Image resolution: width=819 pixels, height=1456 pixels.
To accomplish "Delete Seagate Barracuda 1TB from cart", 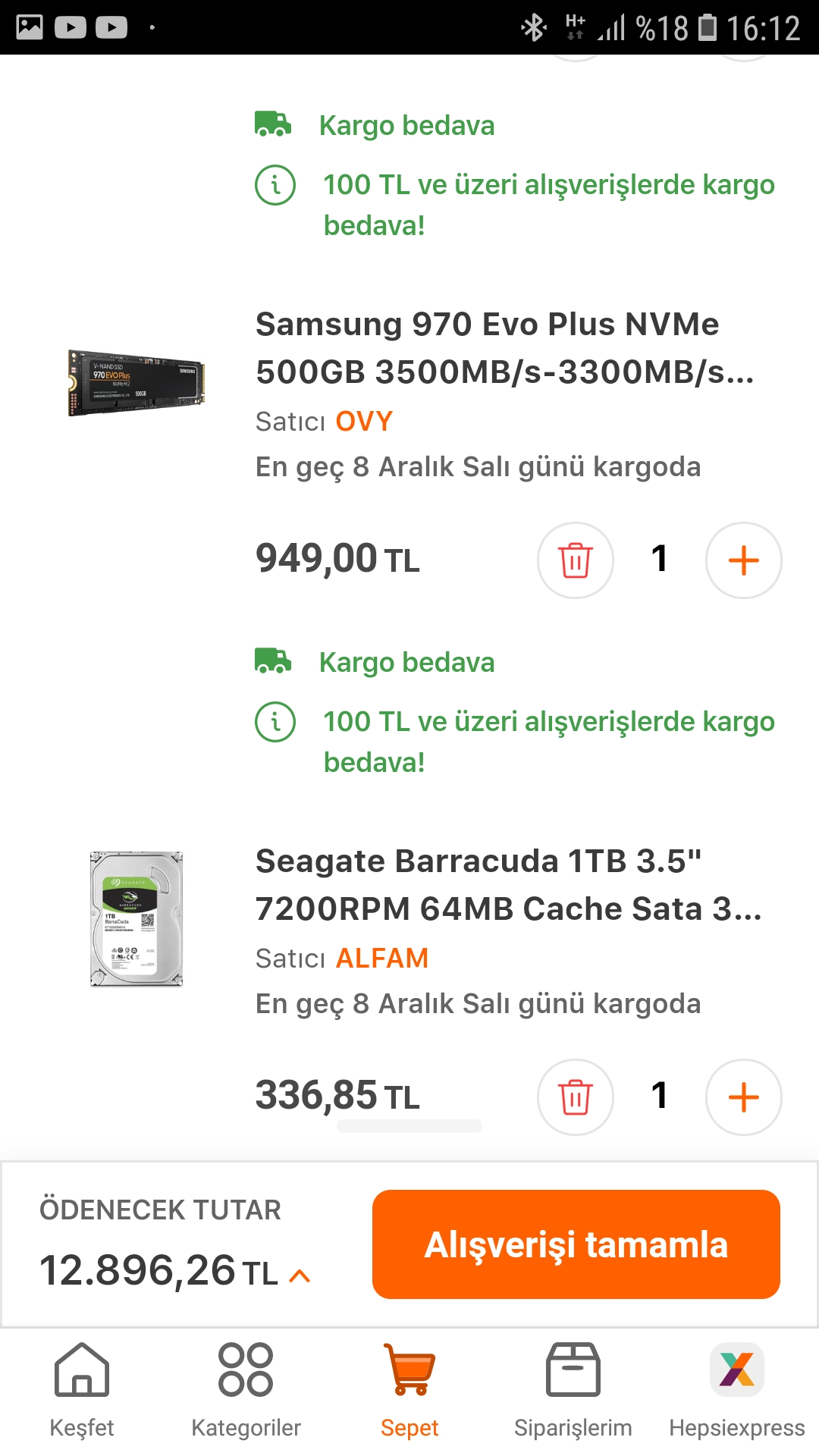I will point(575,1097).
